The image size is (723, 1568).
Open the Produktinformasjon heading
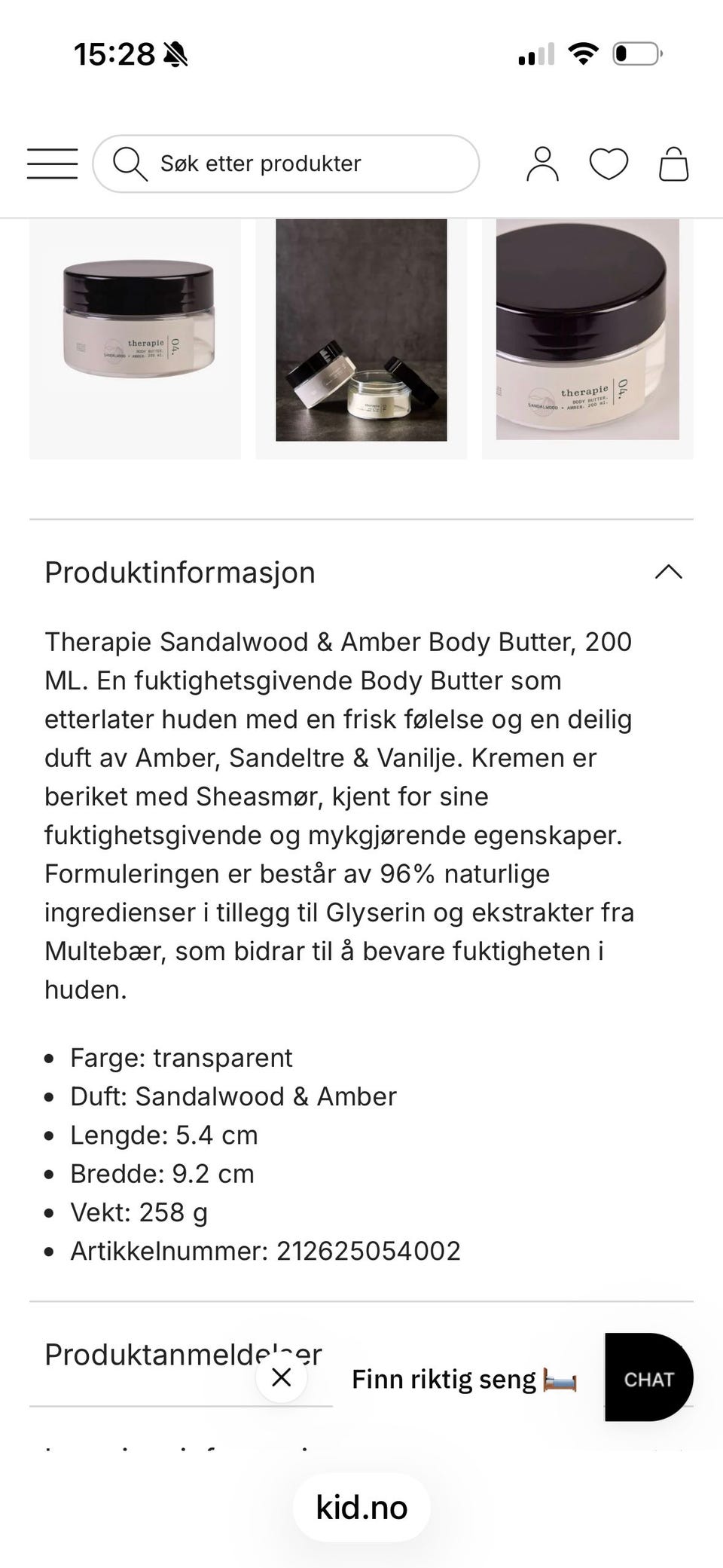(x=180, y=573)
